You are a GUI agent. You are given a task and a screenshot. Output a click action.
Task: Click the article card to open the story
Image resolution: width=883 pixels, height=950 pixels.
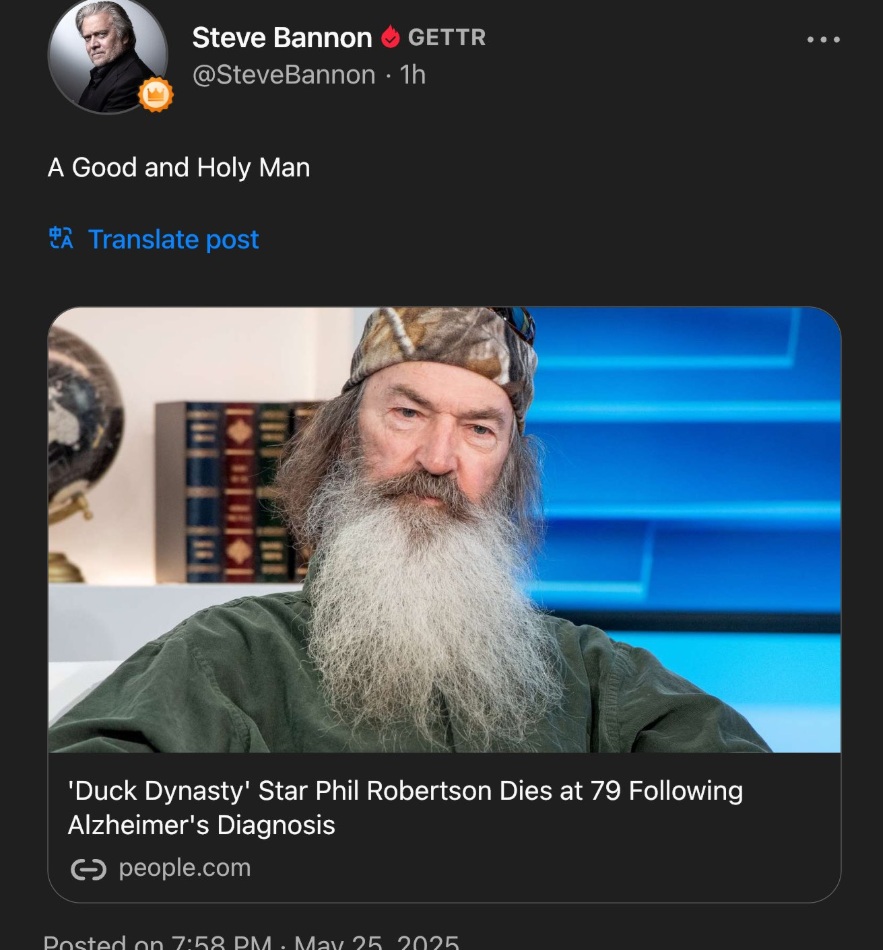tap(441, 600)
